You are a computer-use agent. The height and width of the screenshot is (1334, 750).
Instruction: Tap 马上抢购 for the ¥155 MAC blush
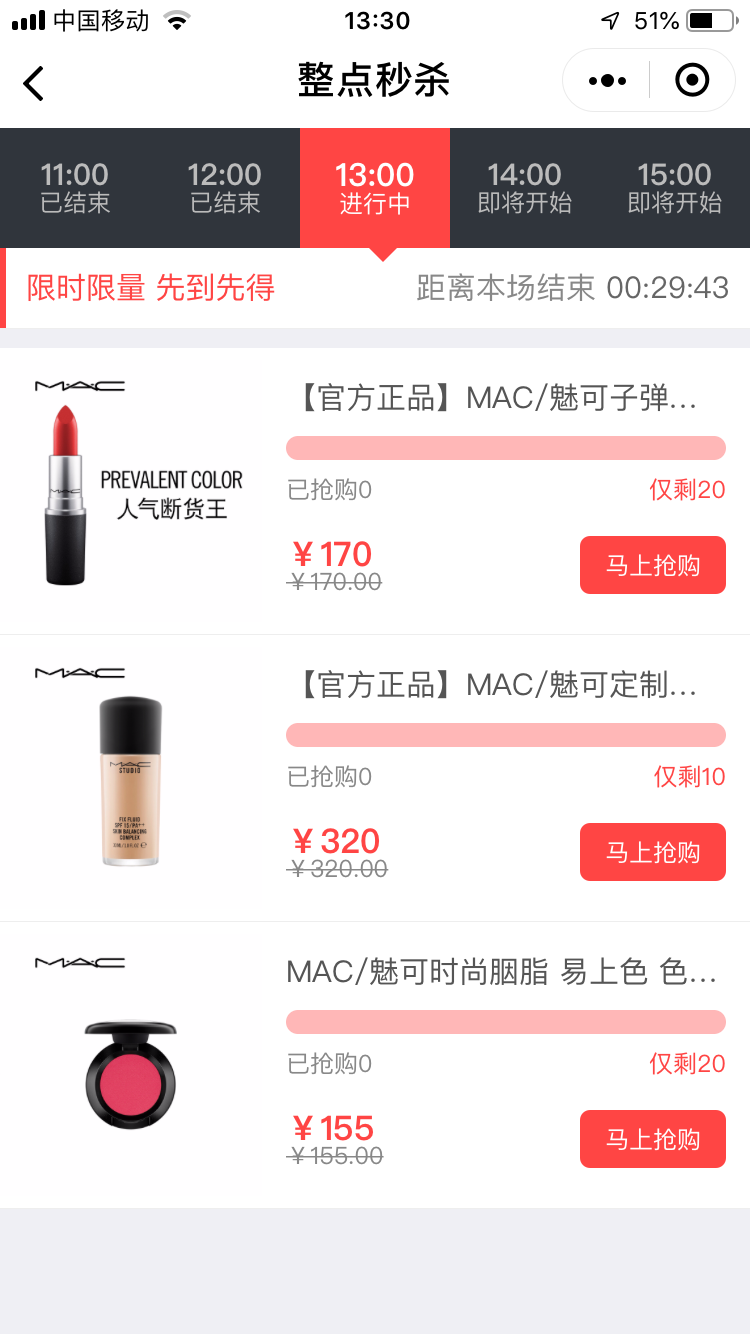tap(652, 1139)
